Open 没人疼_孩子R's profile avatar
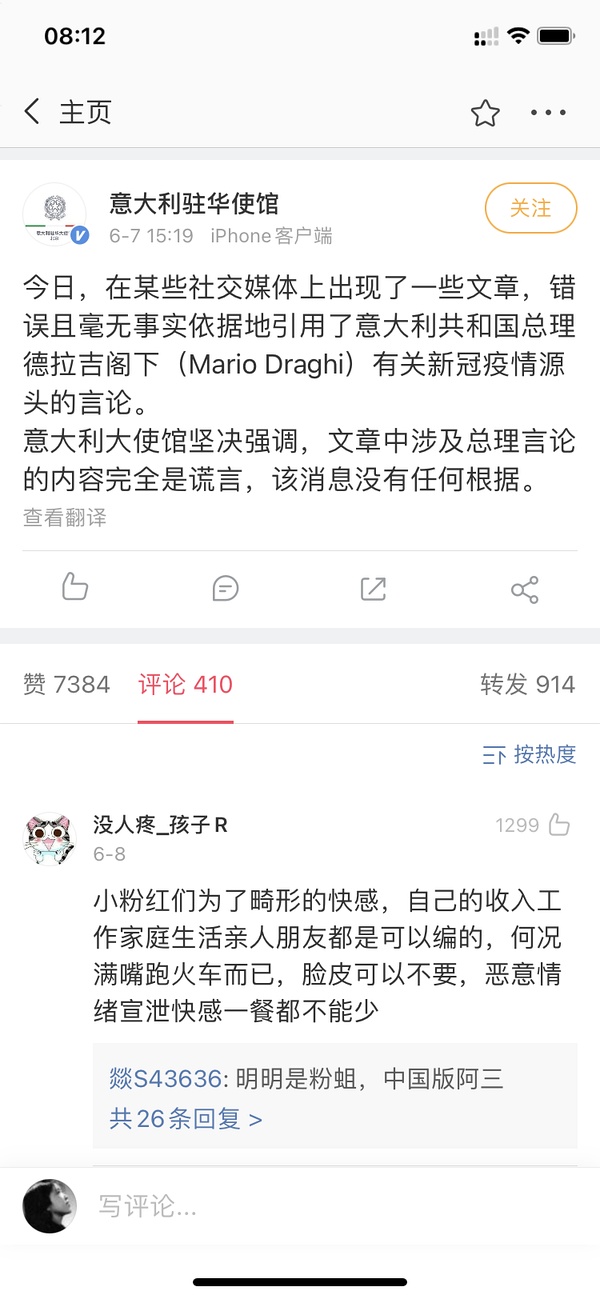 pyautogui.click(x=50, y=839)
